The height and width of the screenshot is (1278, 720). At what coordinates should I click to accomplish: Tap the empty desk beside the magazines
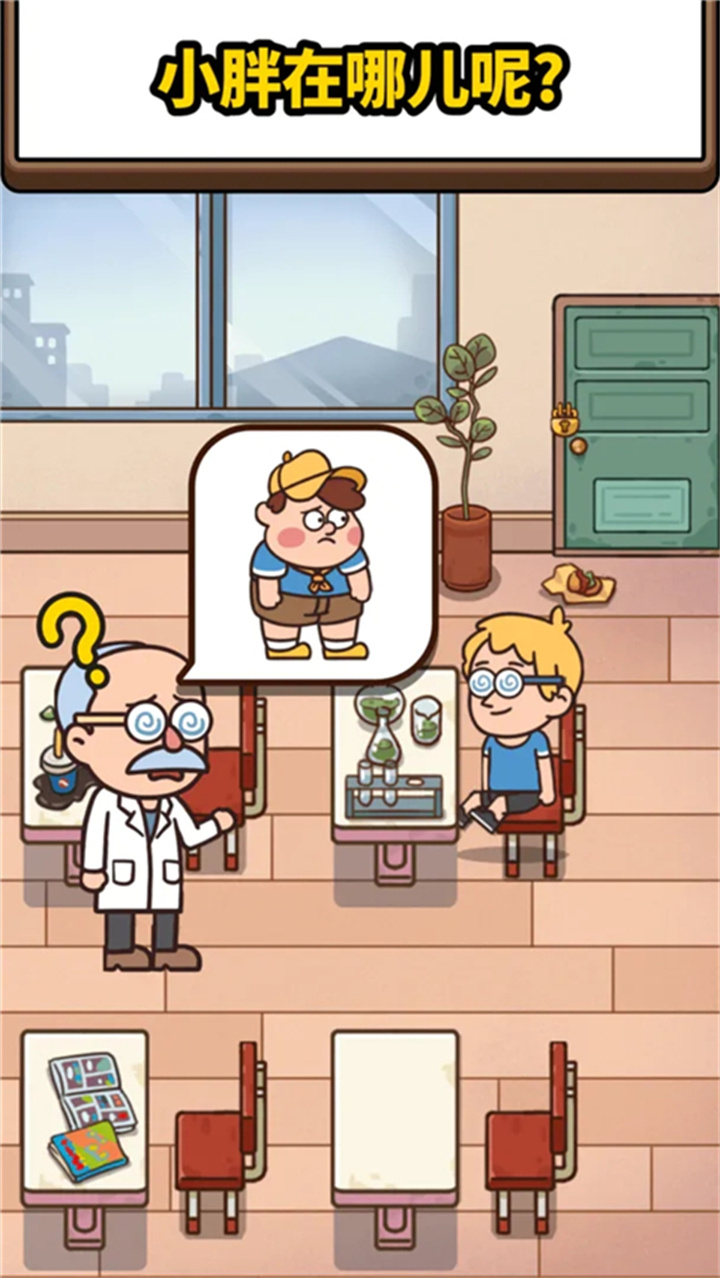(395, 1115)
